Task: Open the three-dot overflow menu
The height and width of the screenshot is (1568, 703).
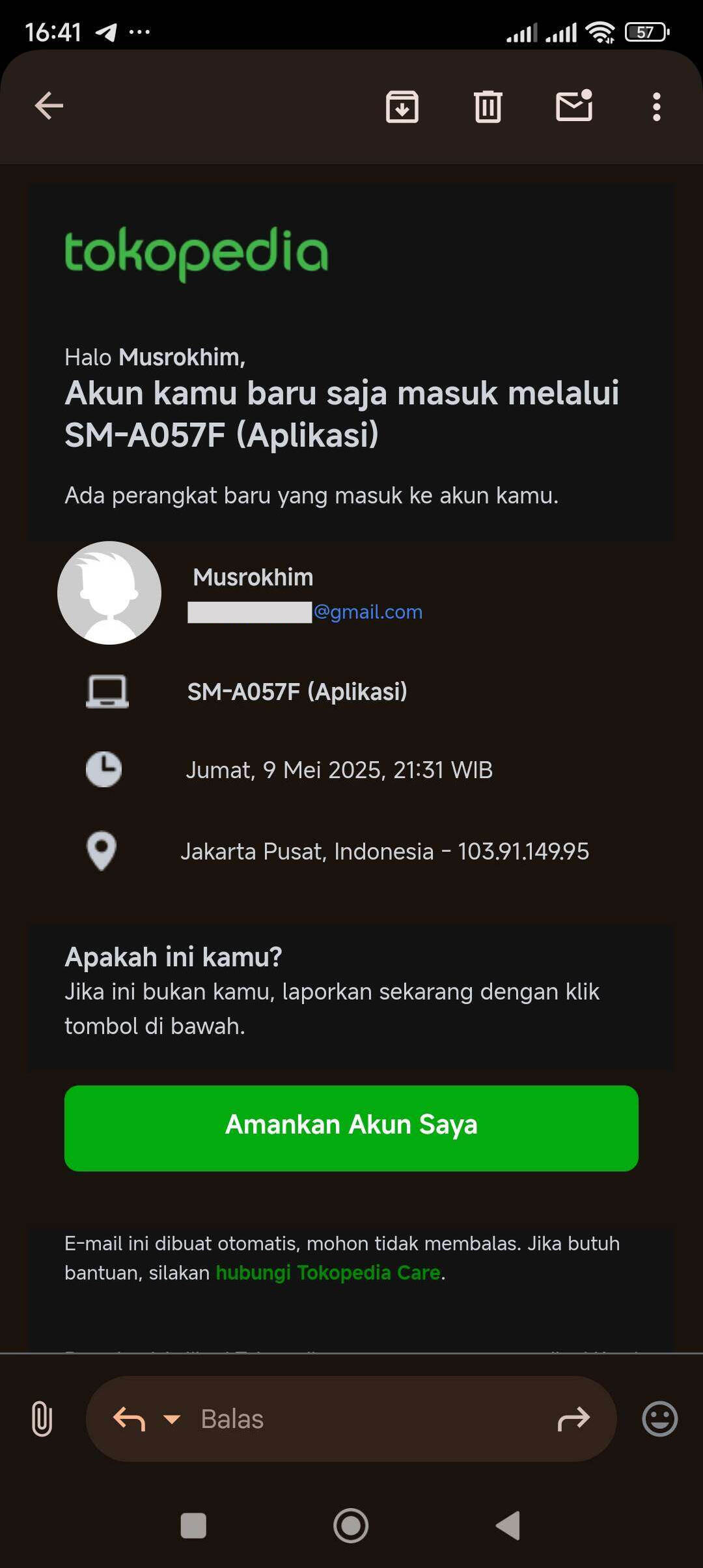Action: tap(656, 107)
